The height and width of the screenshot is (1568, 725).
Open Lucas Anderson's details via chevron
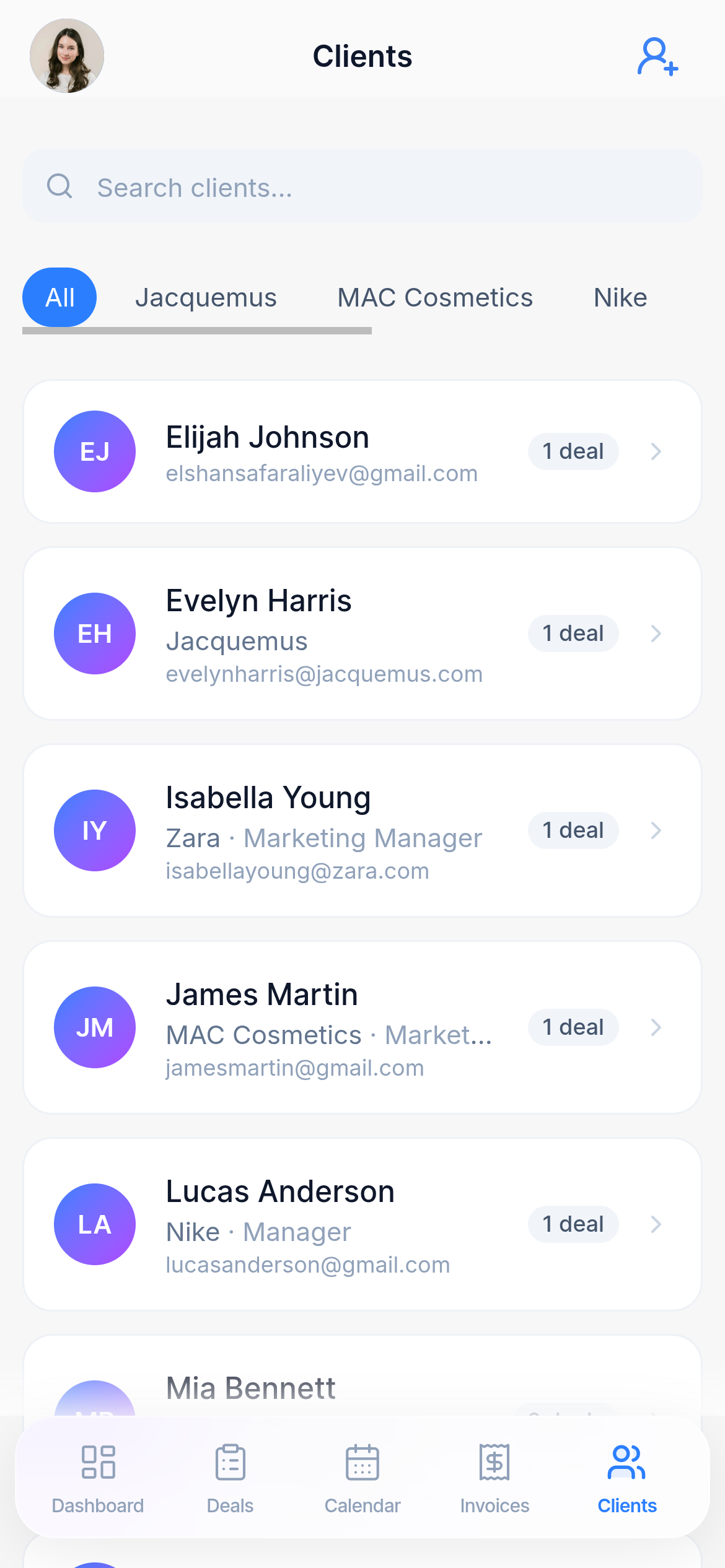click(656, 1223)
